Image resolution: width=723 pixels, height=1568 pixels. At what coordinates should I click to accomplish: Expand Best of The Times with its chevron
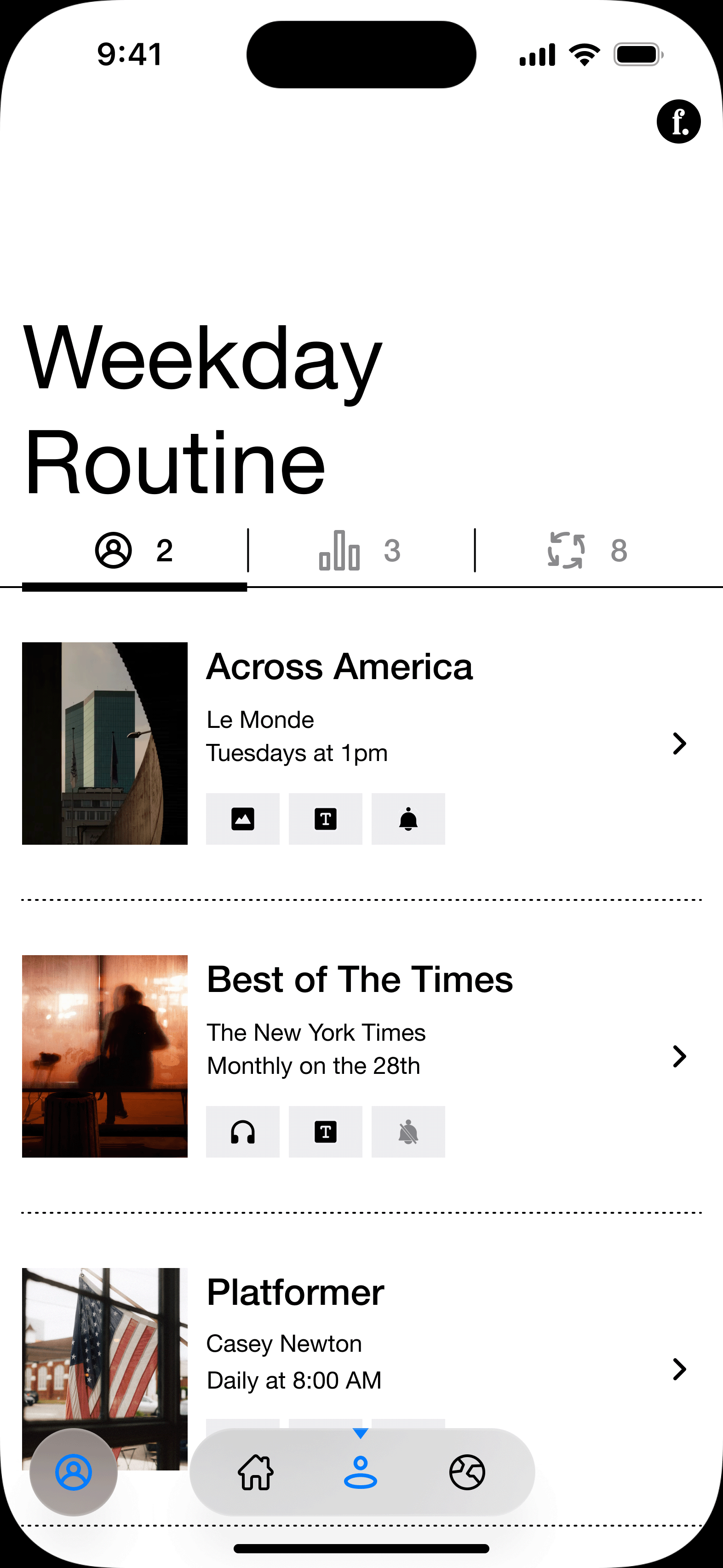(679, 1056)
